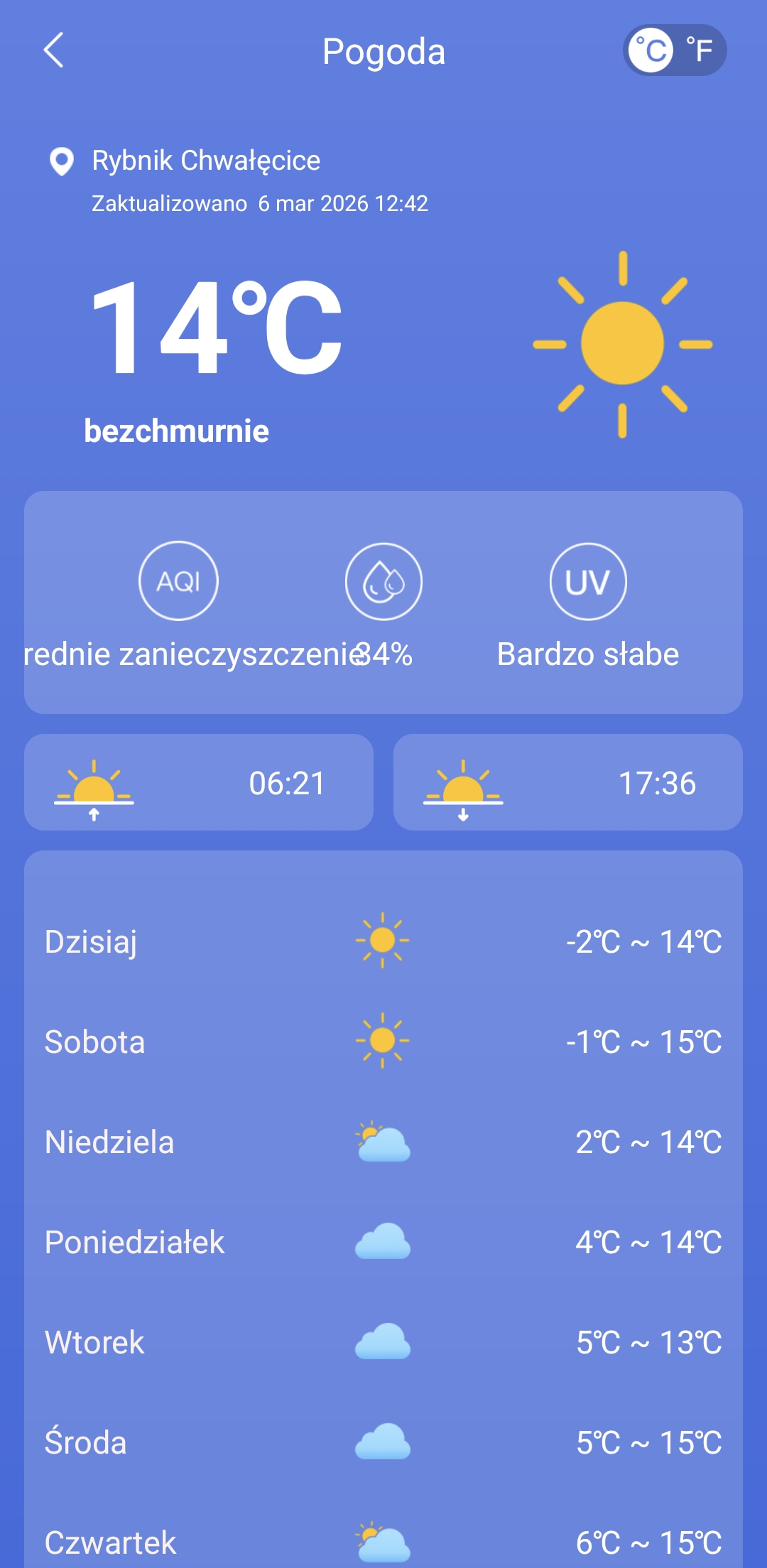Image resolution: width=767 pixels, height=1568 pixels.
Task: Go back from the Pogoda screen
Action: [54, 50]
